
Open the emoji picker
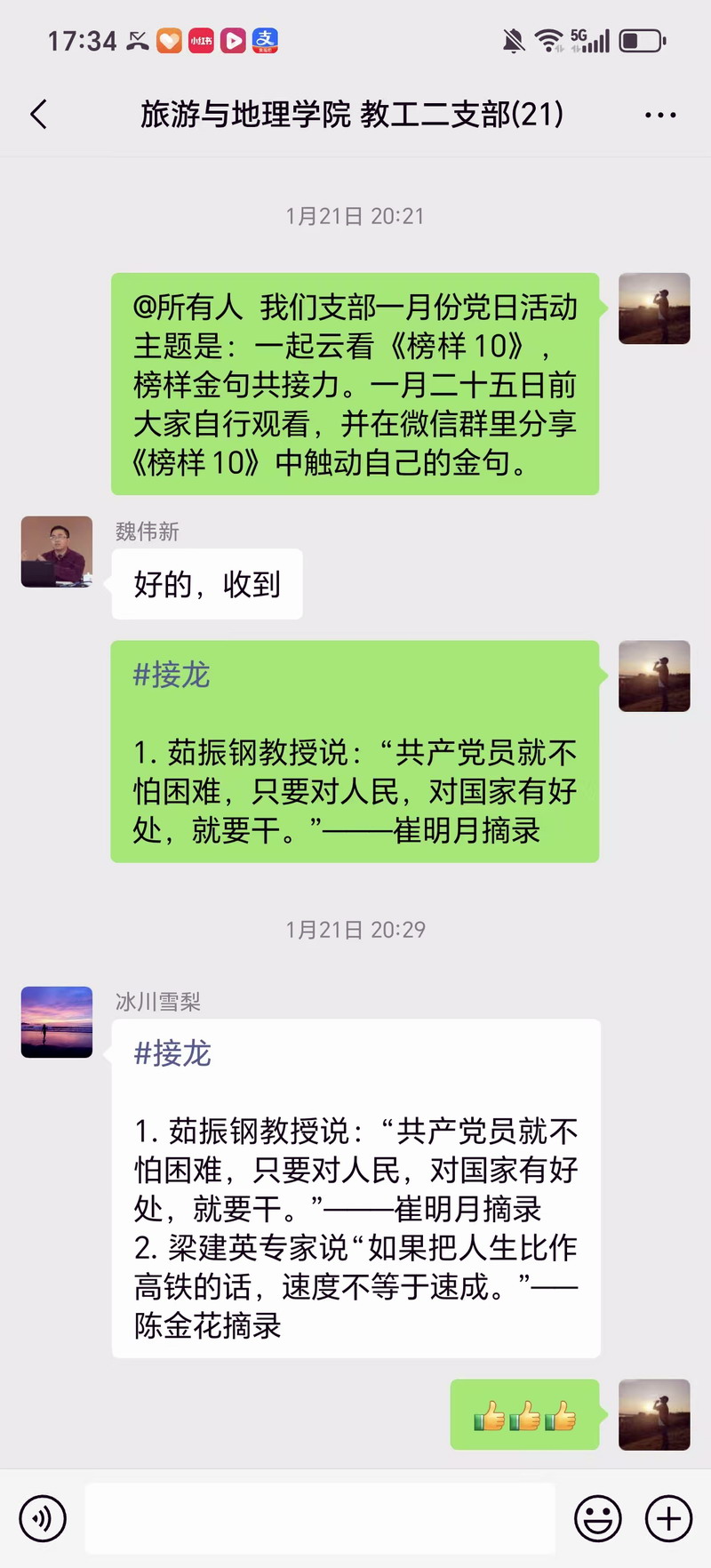[x=598, y=1518]
